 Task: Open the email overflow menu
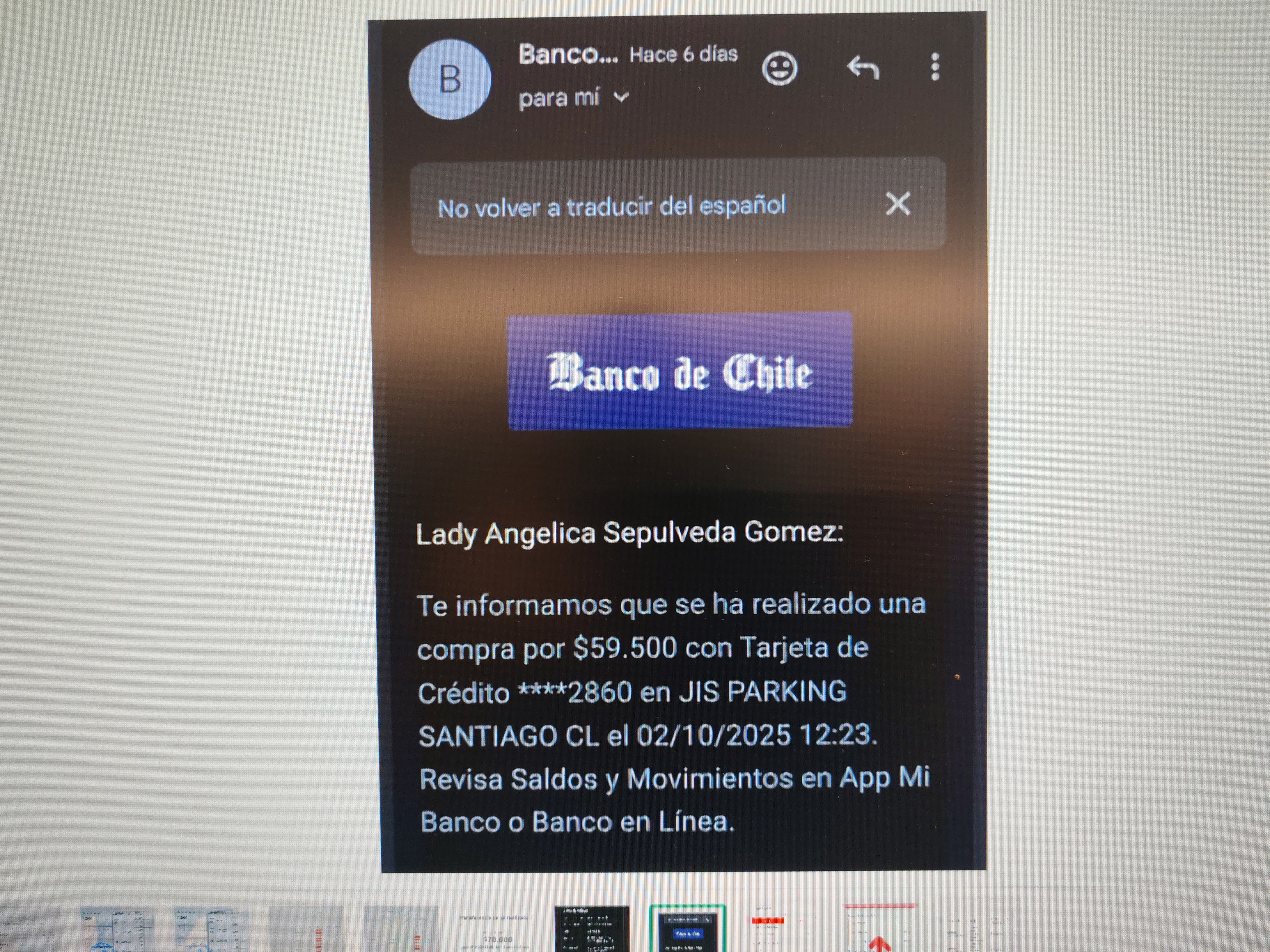pos(935,67)
